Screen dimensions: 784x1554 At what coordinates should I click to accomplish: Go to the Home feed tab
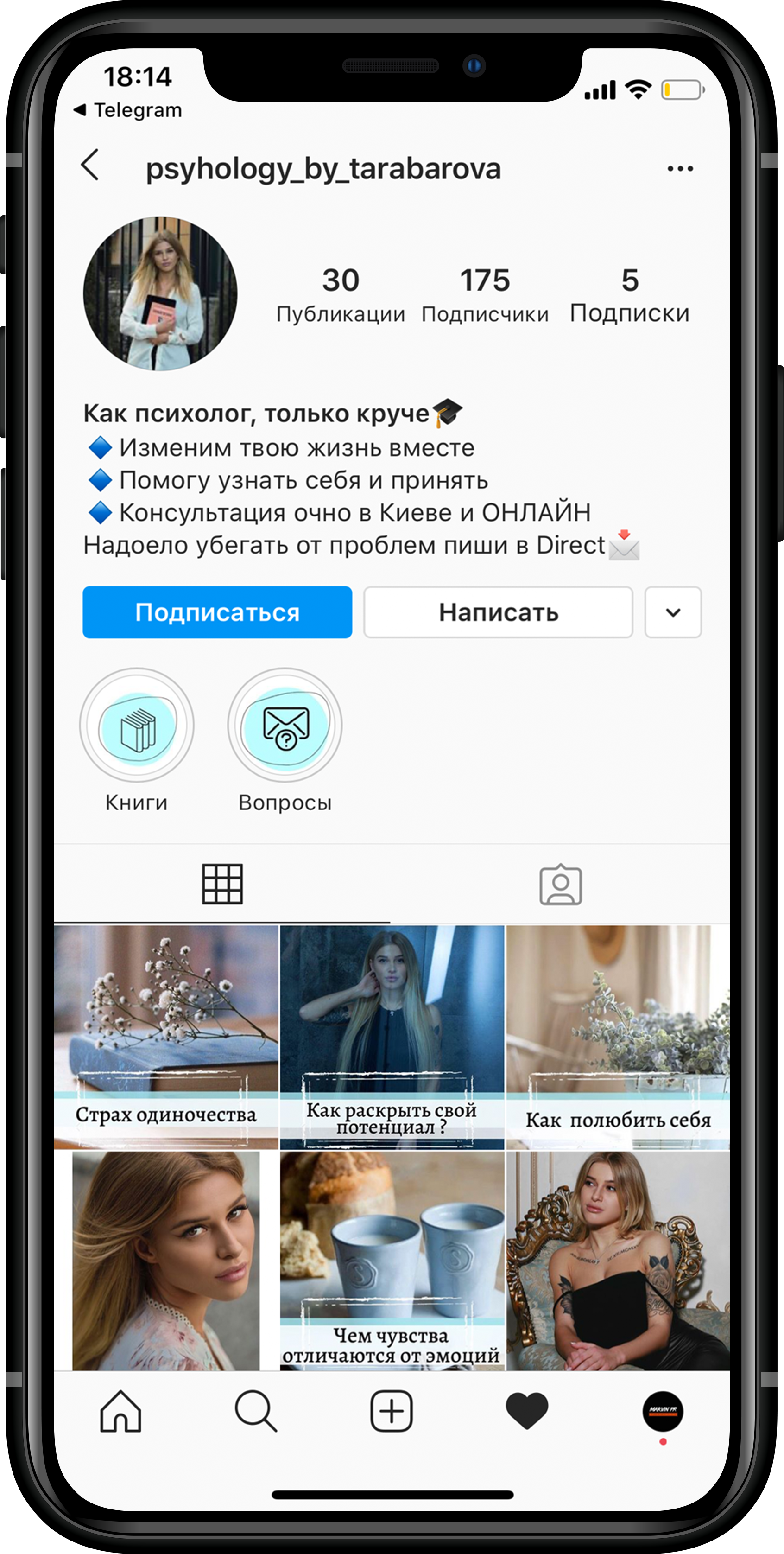120,1412
